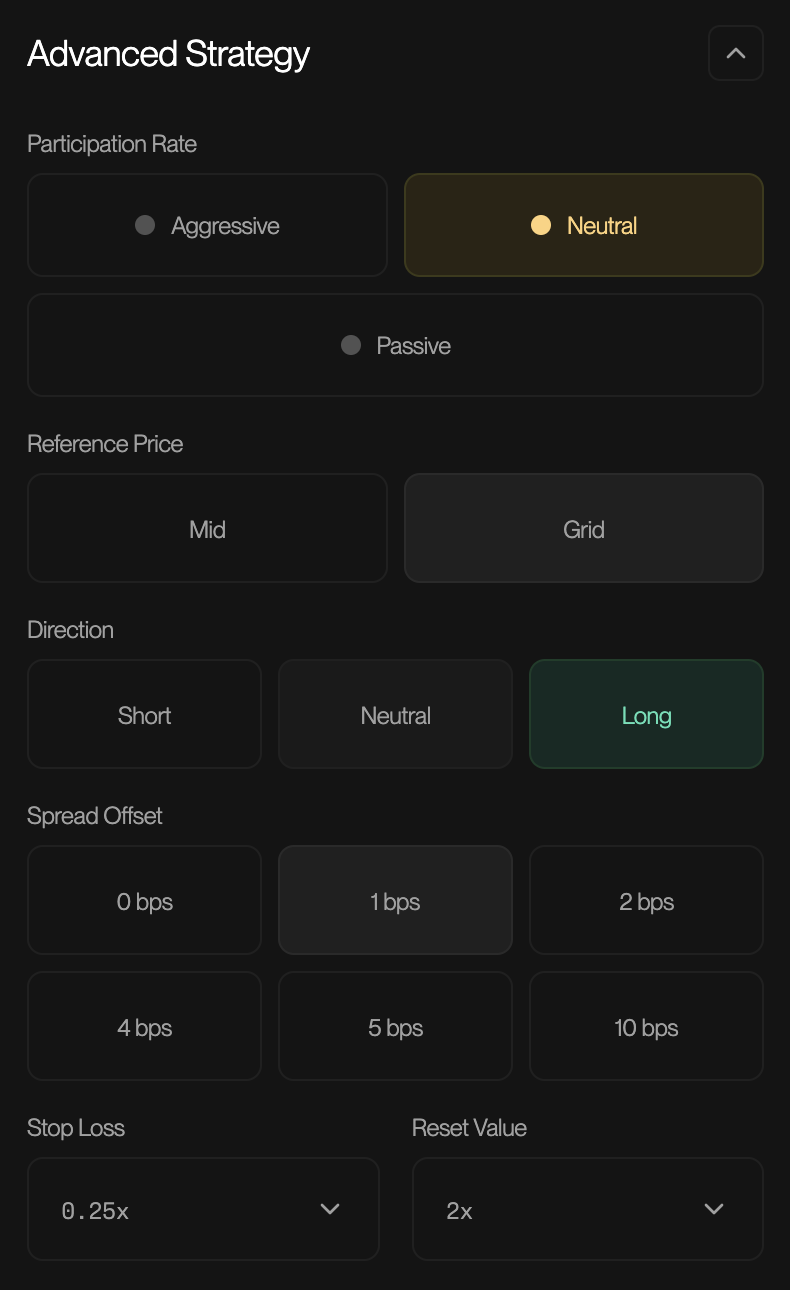The height and width of the screenshot is (1290, 790).
Task: Set spread offset to 0 bps
Action: point(144,901)
